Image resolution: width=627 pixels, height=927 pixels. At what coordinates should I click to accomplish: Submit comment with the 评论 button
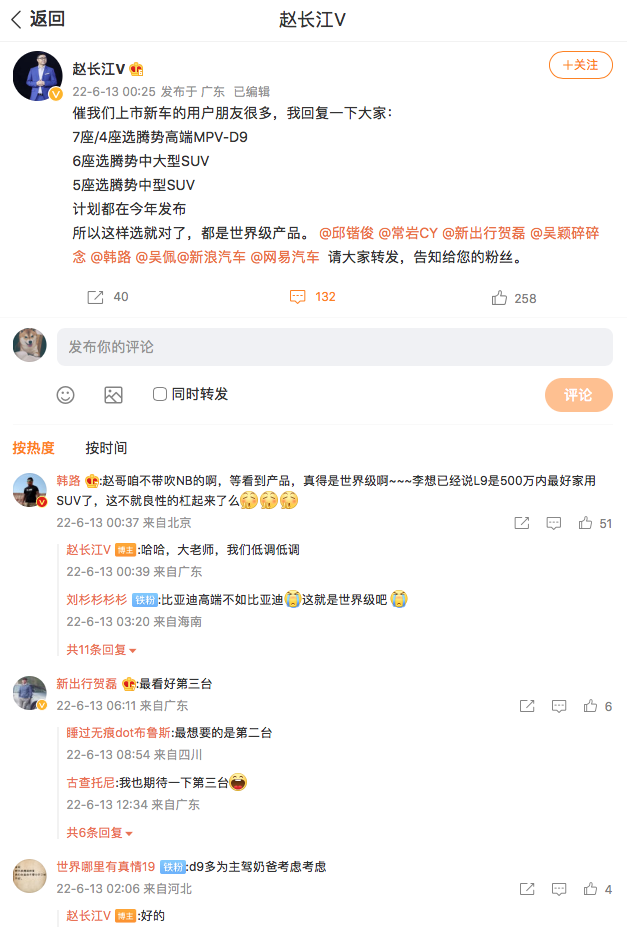(578, 395)
